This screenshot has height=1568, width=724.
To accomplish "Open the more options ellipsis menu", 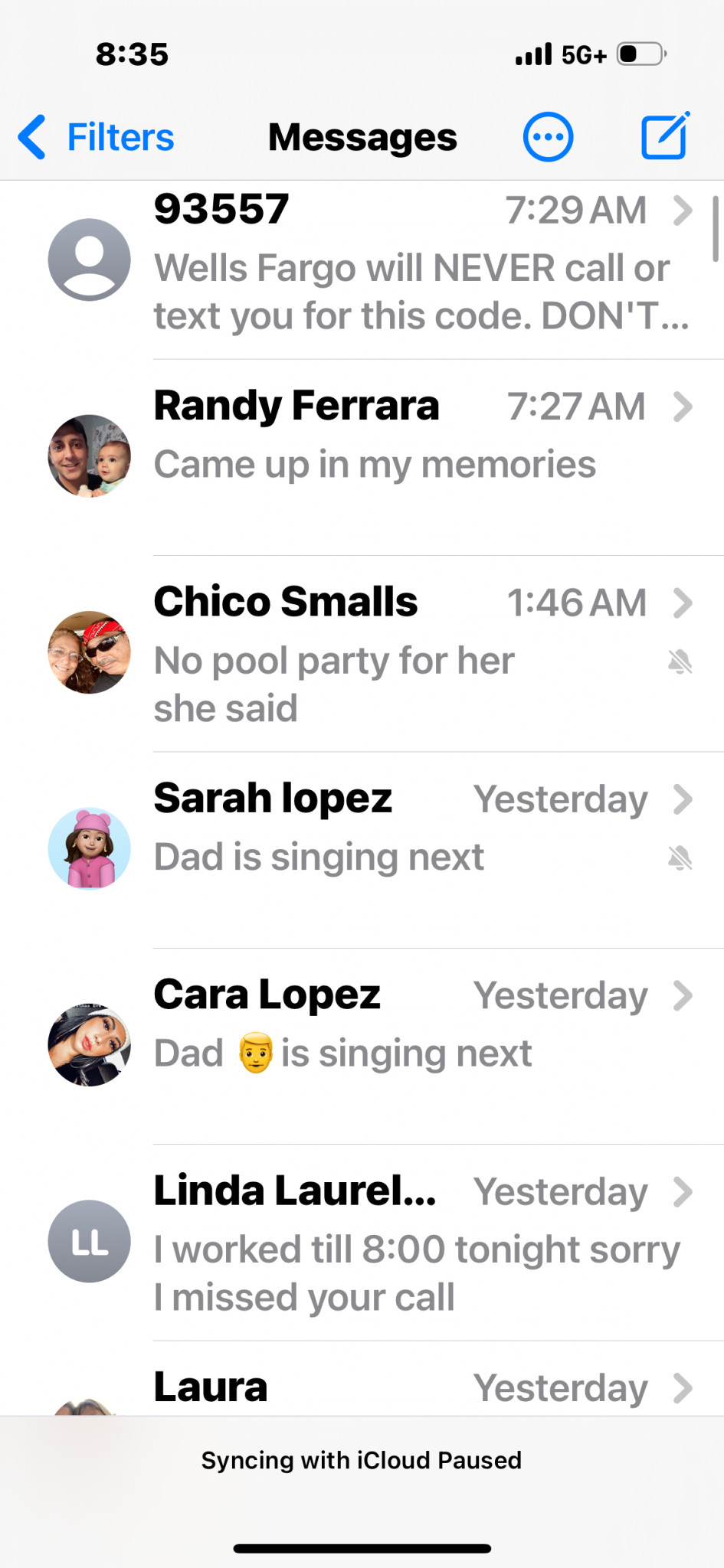I will [x=548, y=138].
